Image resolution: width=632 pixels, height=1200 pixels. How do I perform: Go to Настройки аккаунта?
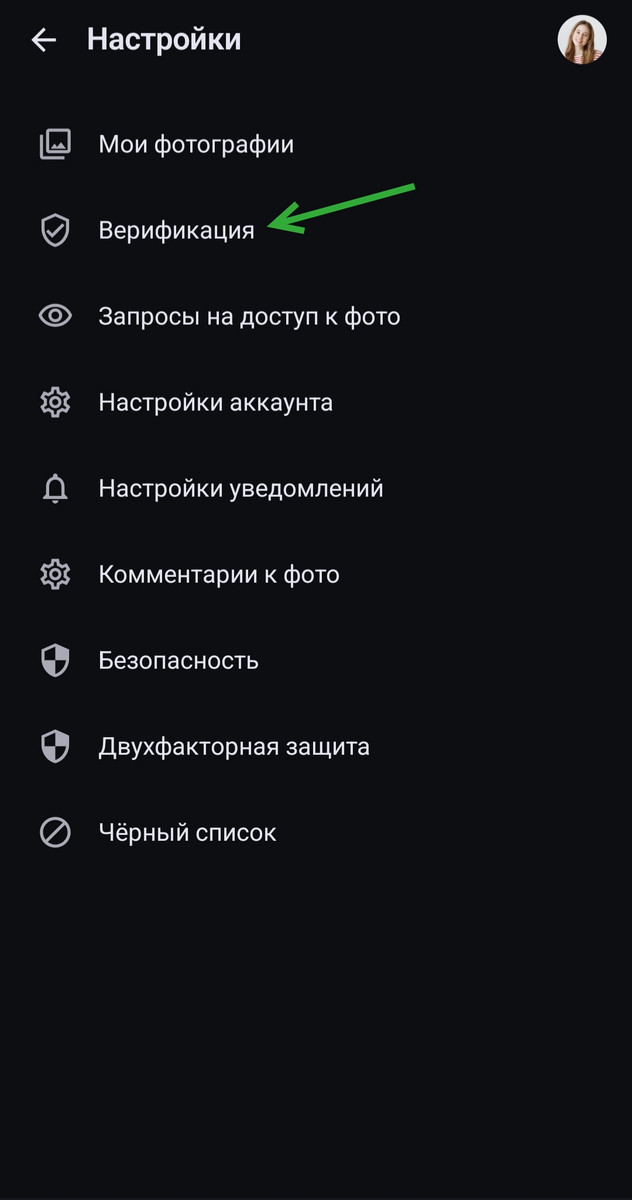[215, 403]
